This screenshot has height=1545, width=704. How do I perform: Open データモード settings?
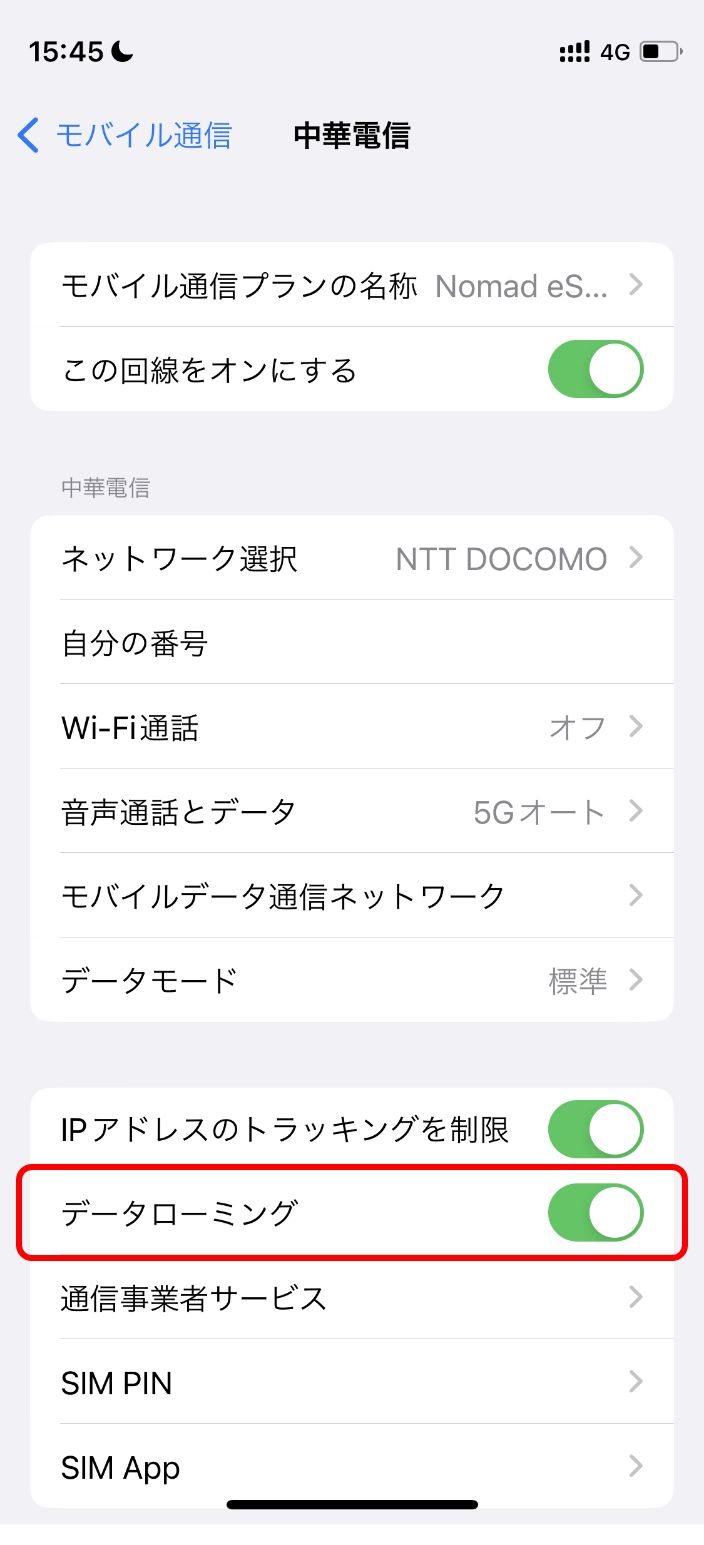pos(352,980)
